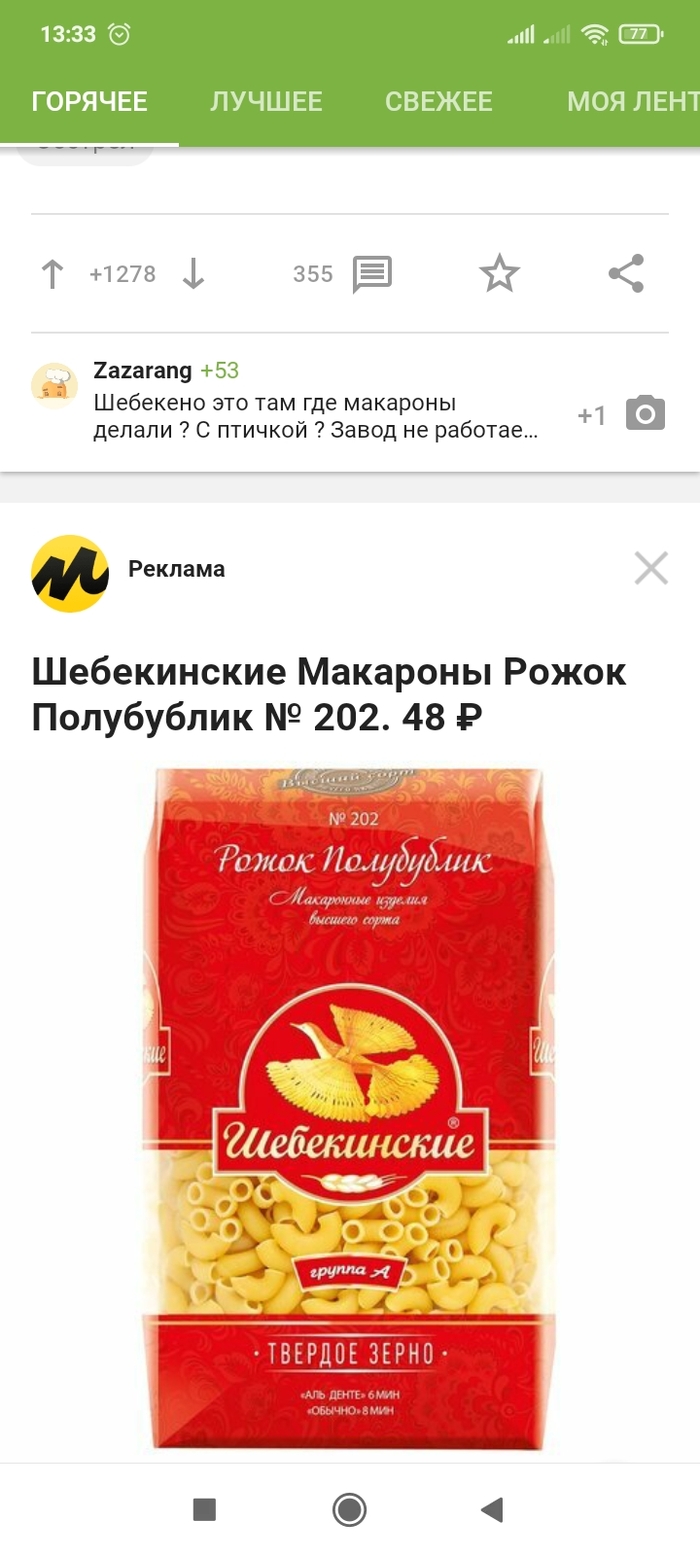Save the post with the star icon
The height and width of the screenshot is (1556, 700).
point(499,274)
